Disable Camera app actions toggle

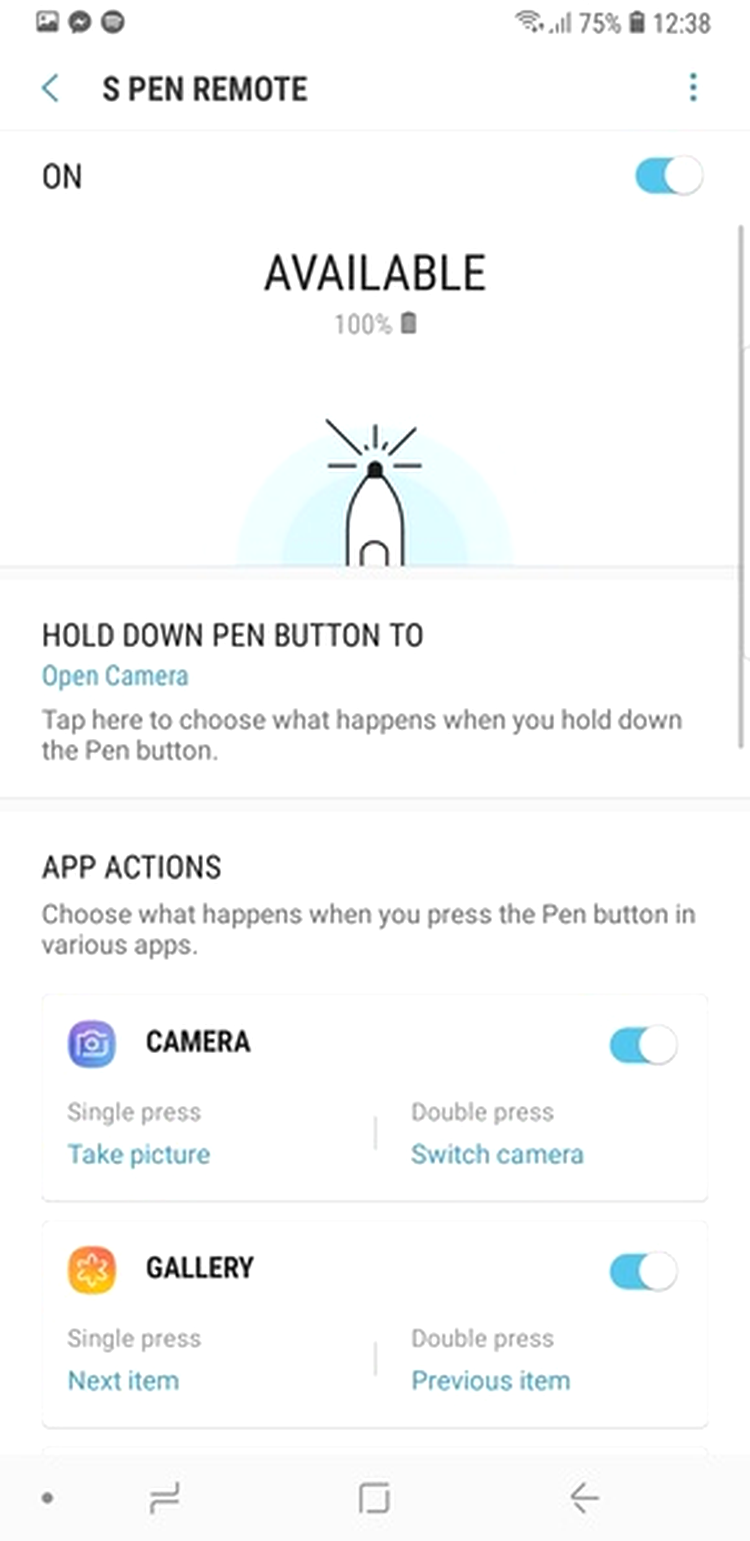643,1045
